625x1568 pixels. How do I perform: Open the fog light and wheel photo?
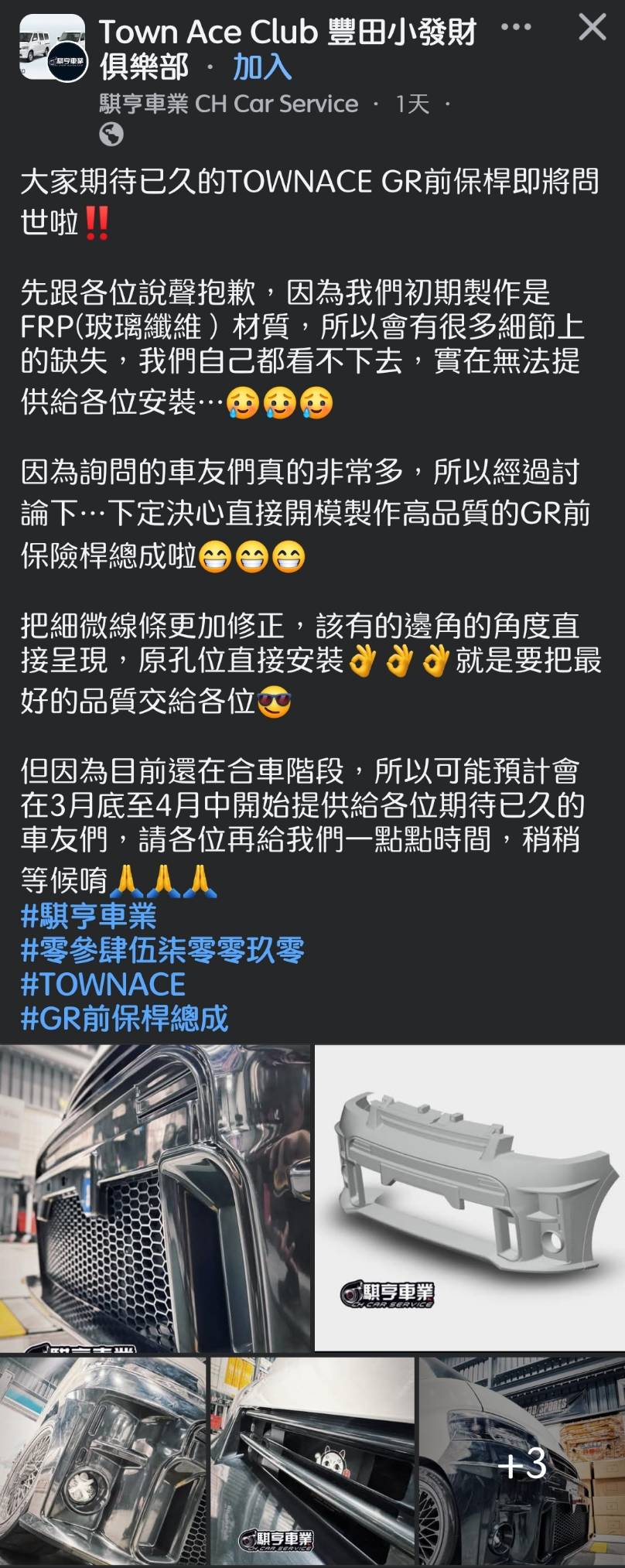click(103, 1460)
